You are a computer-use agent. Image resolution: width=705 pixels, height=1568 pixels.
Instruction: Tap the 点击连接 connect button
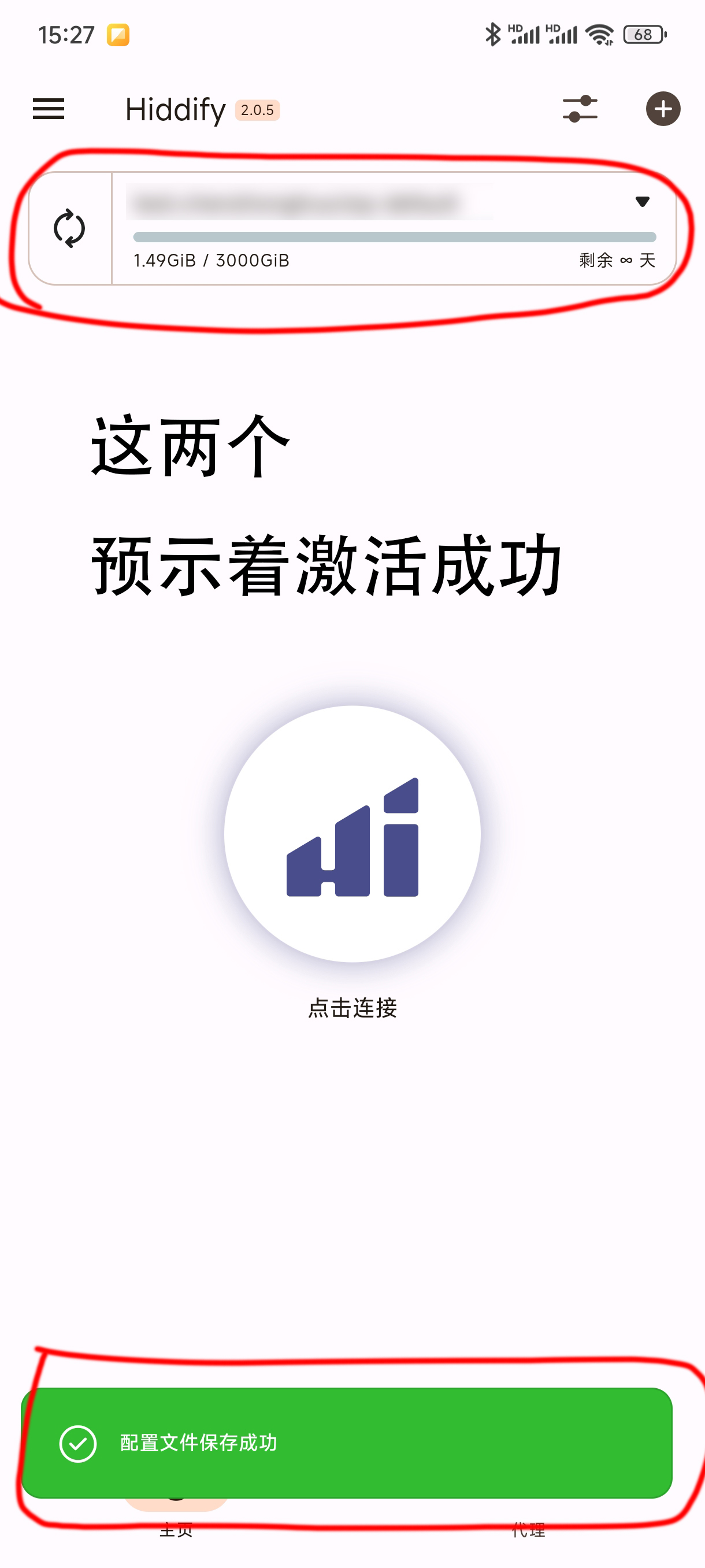coord(352,833)
